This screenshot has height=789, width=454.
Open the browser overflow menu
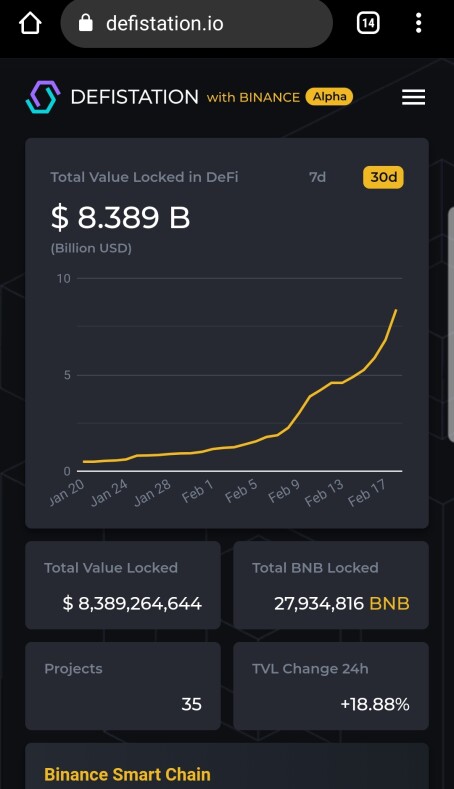coord(418,23)
